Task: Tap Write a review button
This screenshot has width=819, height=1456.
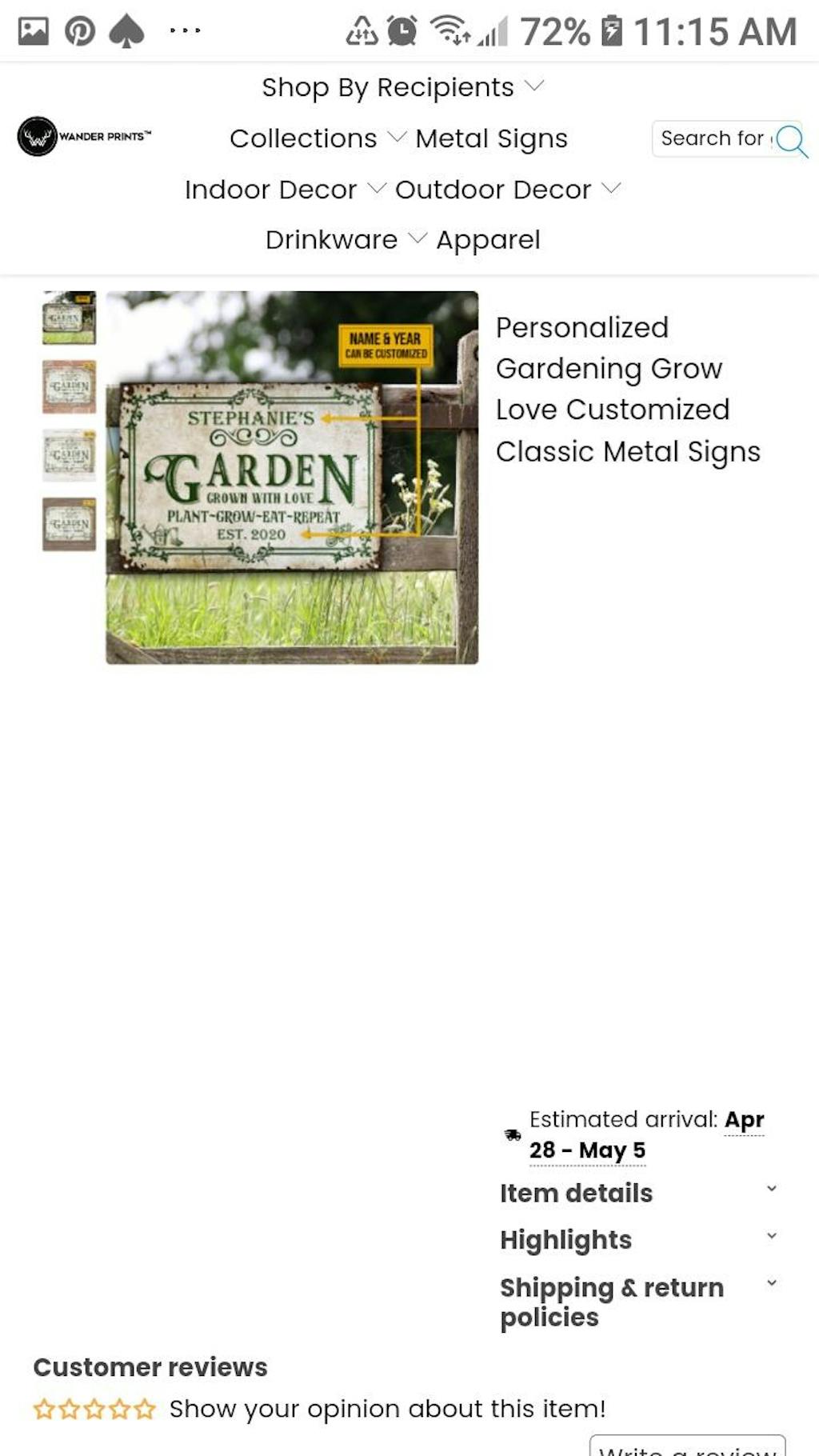Action: tap(687, 1448)
